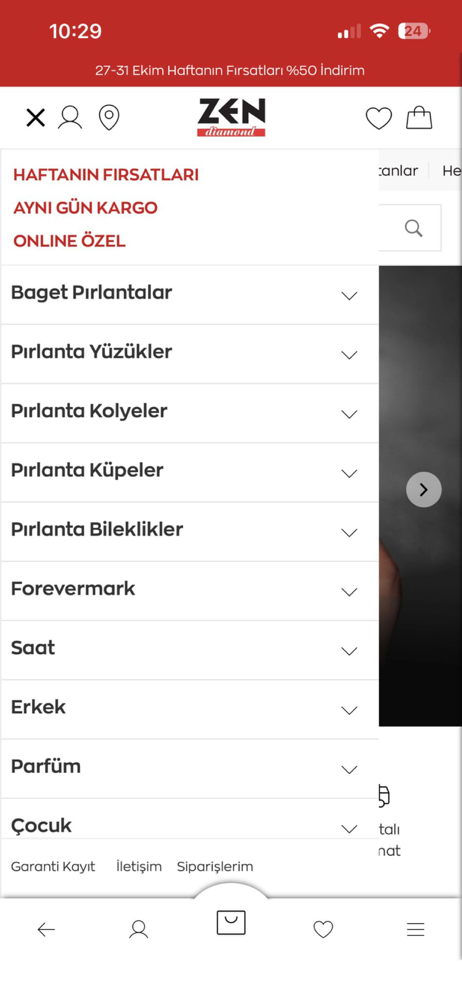Tap the hamburger menu in the bottom bar
462x1000 pixels.
[415, 930]
